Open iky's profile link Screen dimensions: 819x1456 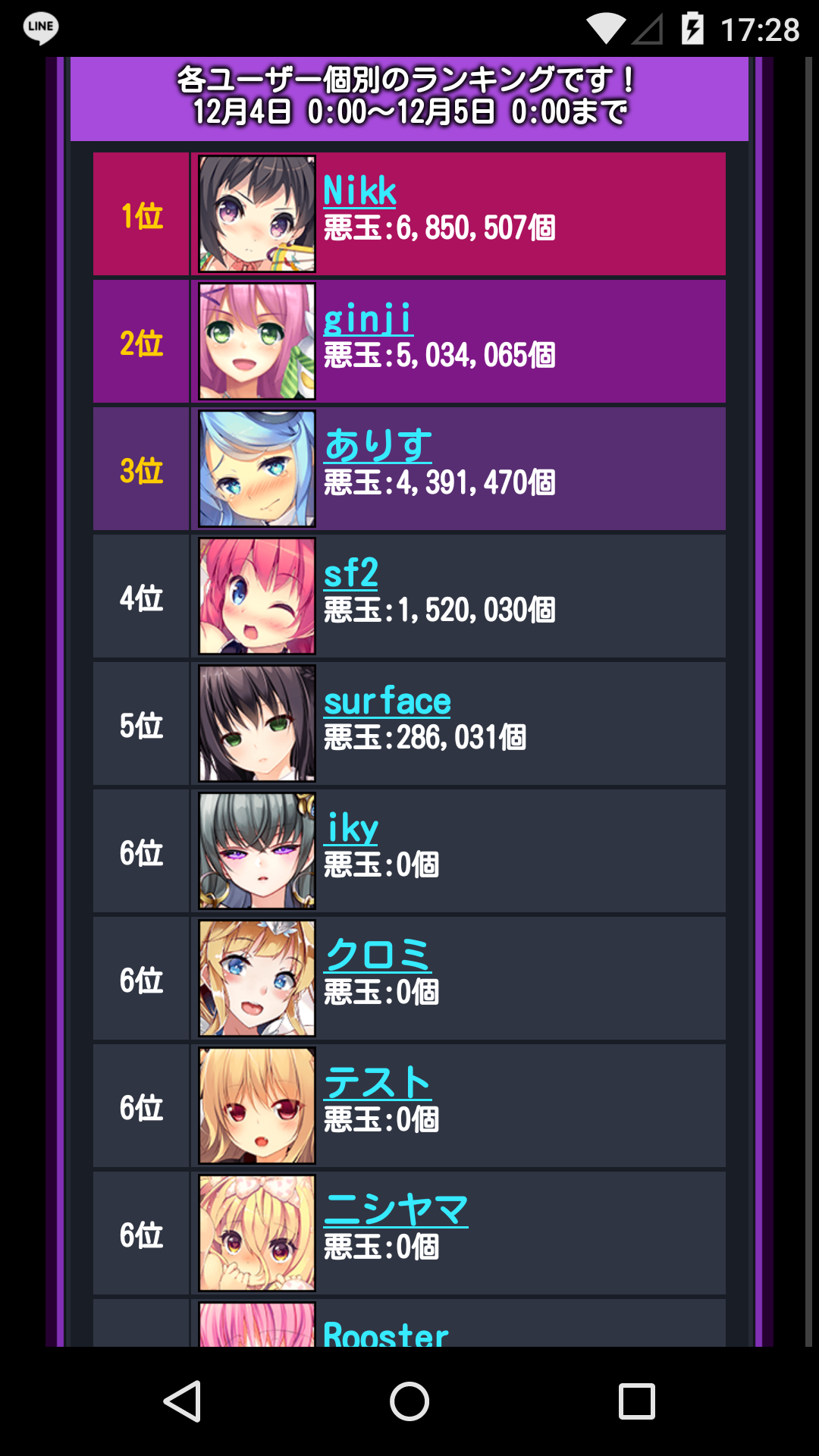352,828
